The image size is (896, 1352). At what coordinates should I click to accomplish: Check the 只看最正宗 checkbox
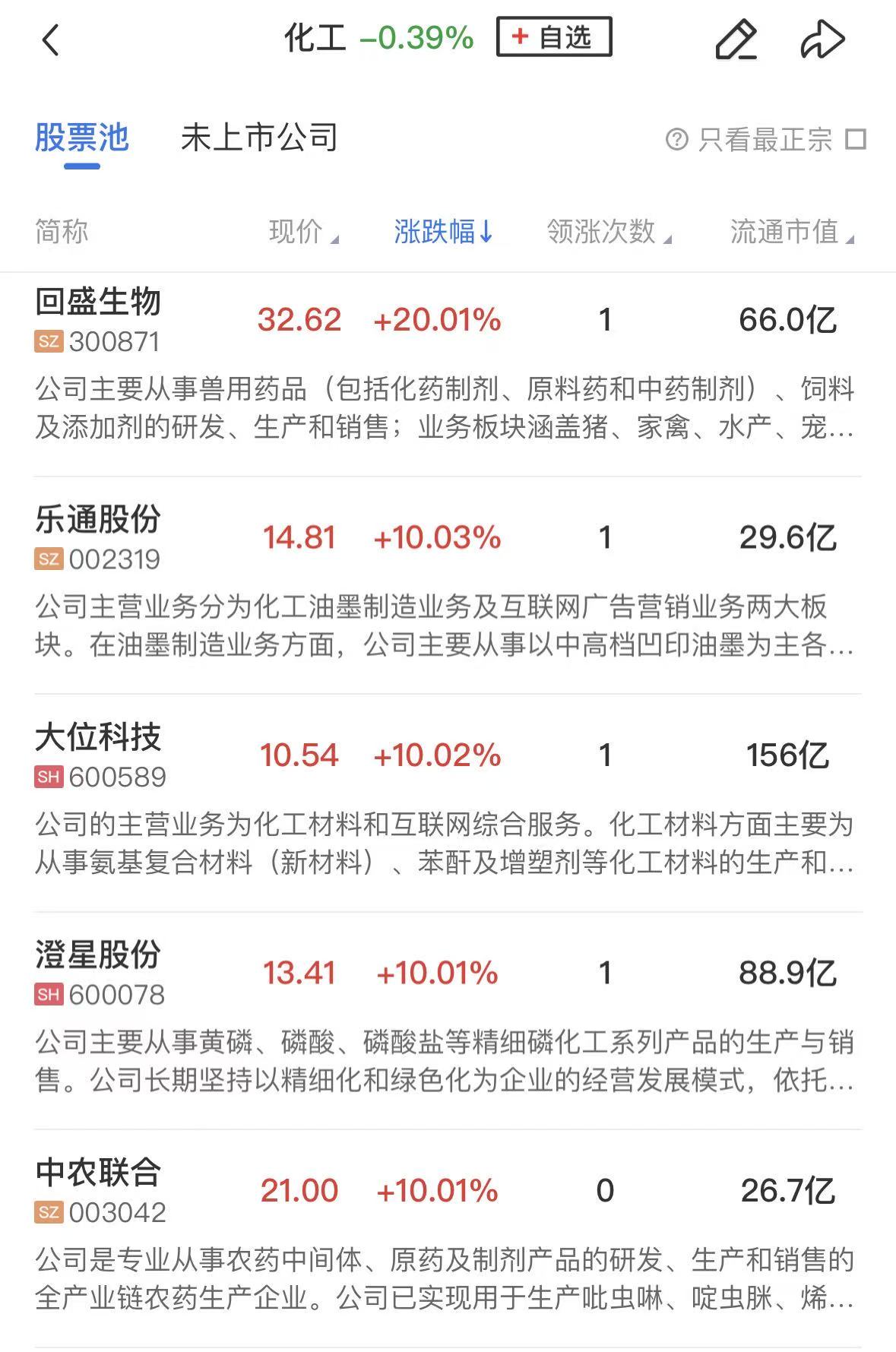coord(856,139)
